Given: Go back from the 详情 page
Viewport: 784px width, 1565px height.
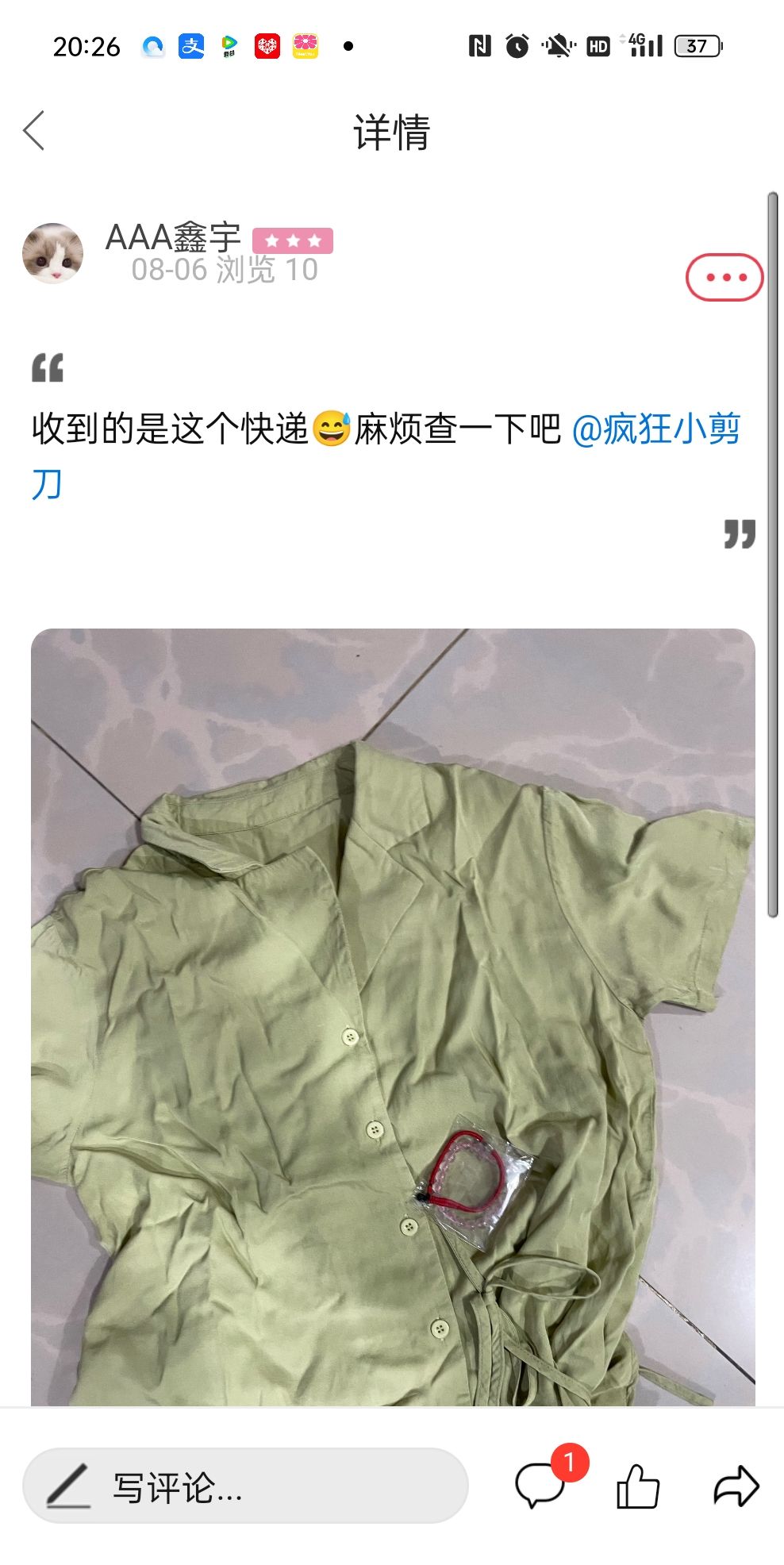Looking at the screenshot, I should coord(34,131).
